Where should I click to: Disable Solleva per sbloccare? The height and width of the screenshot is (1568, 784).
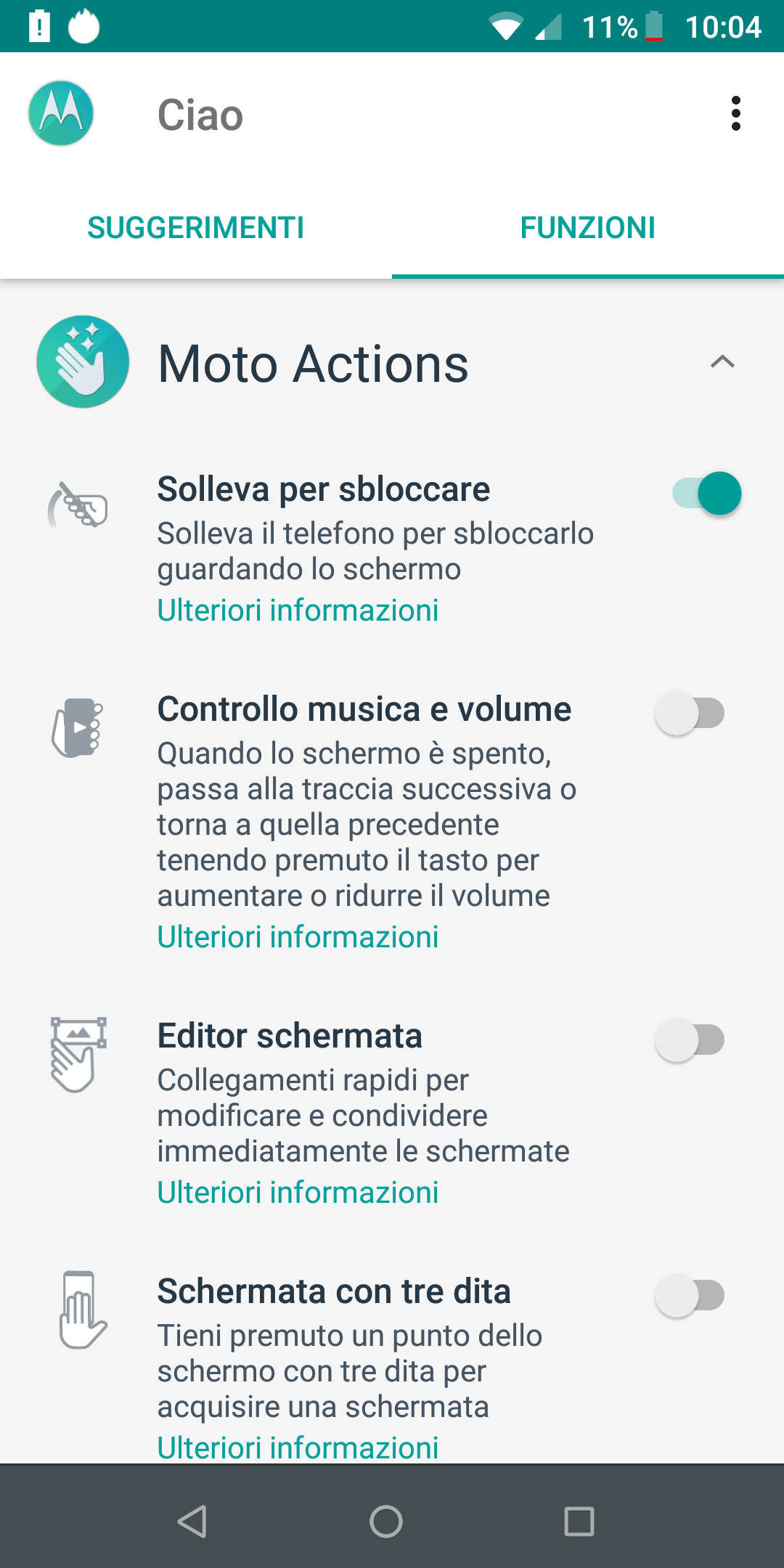[x=706, y=494]
